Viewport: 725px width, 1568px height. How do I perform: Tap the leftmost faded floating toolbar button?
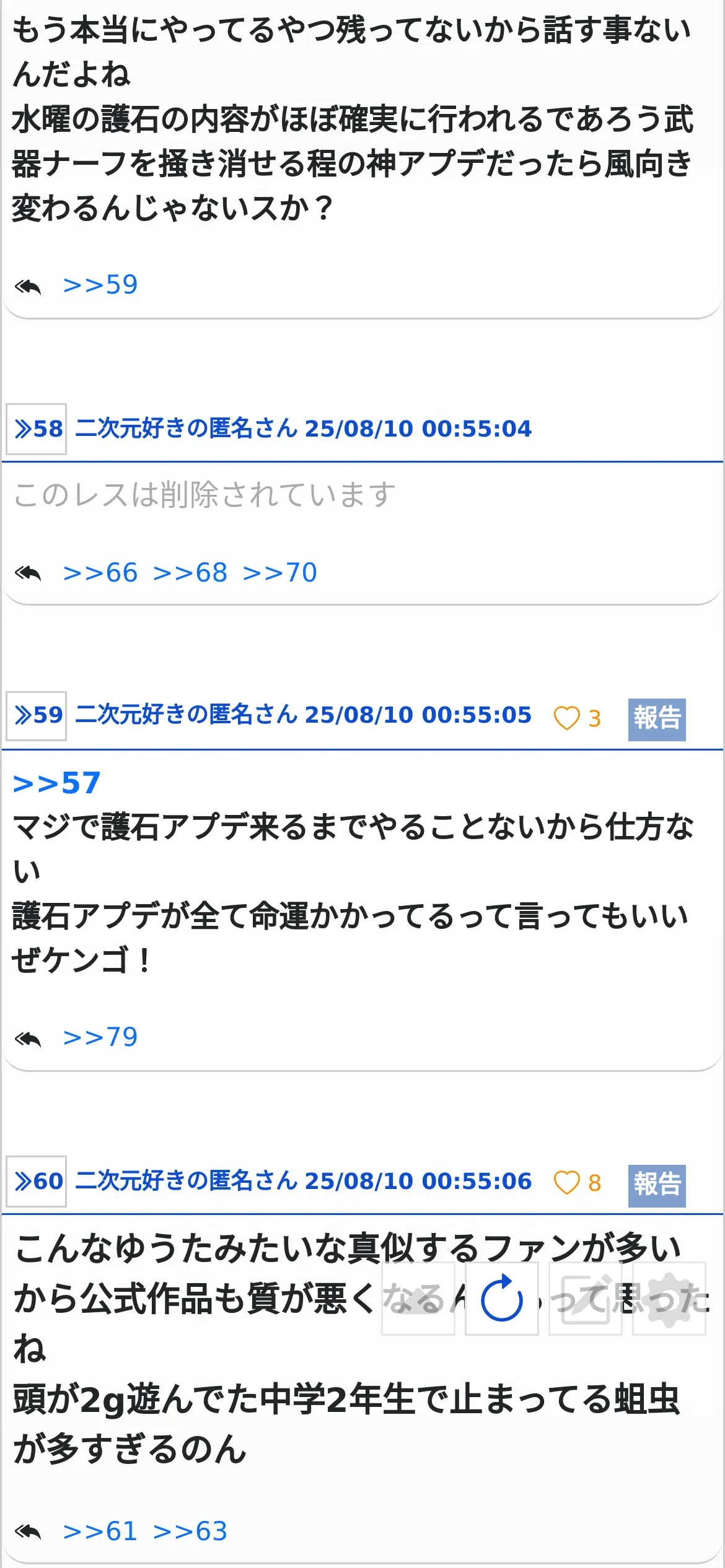418,1298
